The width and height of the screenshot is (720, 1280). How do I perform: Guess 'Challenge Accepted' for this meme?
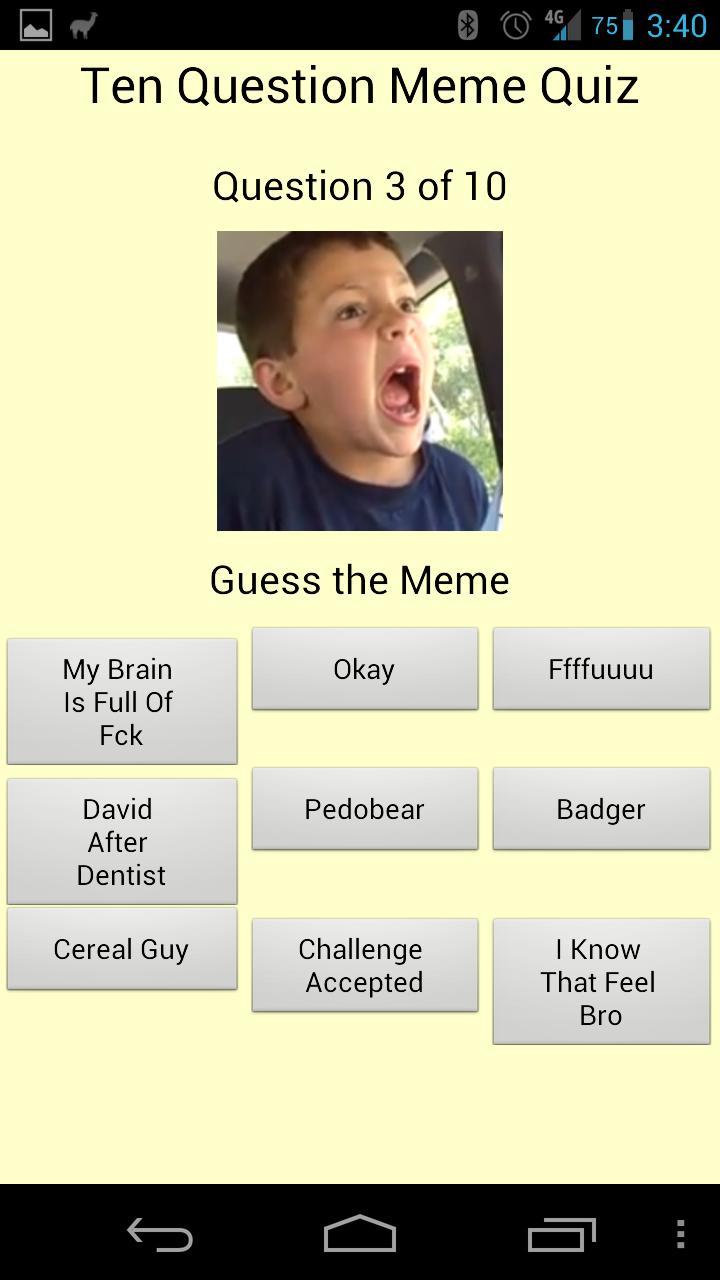coord(364,965)
